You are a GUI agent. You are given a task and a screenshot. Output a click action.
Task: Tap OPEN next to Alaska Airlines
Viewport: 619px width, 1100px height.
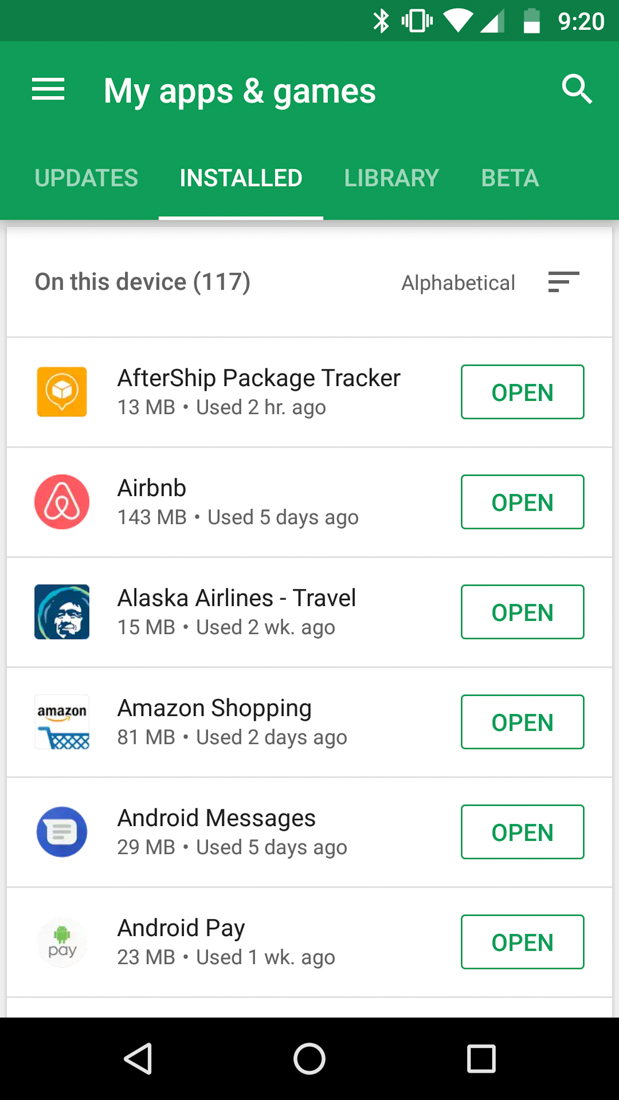click(x=522, y=612)
